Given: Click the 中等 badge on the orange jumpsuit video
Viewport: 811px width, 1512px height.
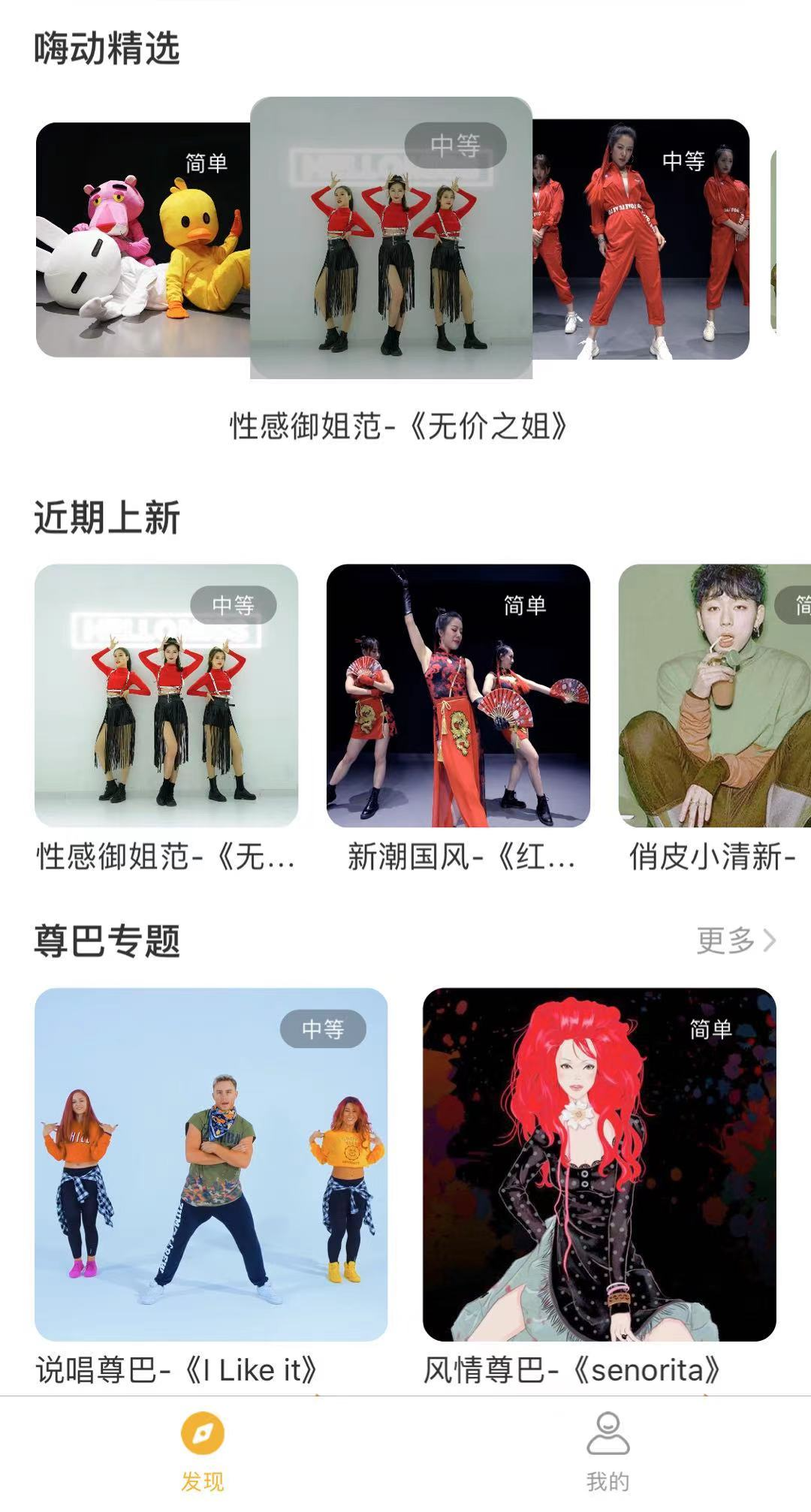Looking at the screenshot, I should (x=685, y=161).
